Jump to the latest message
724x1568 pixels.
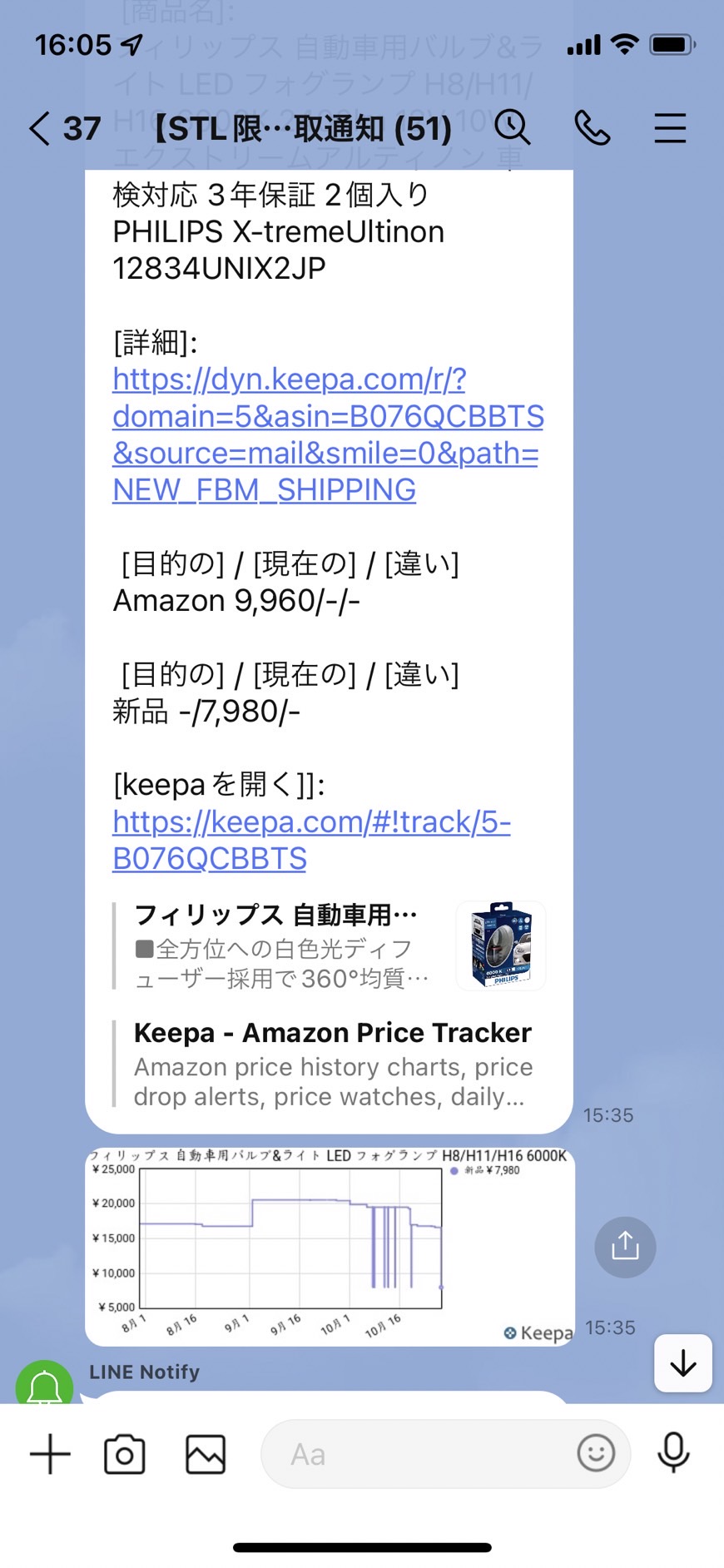coord(682,1363)
